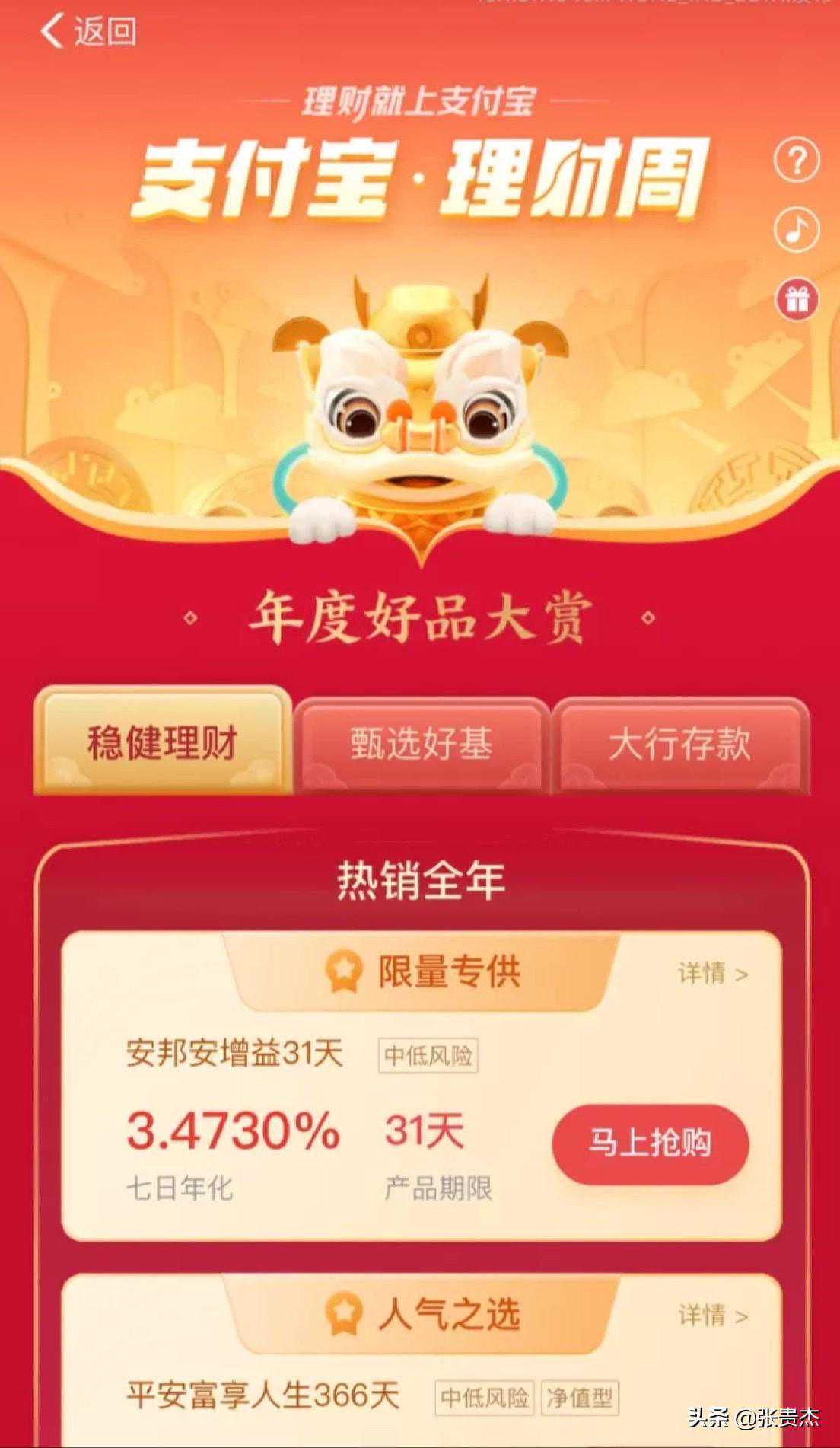The image size is (840, 1448).
Task: Tap the 热销全年 section header
Action: coord(420,877)
